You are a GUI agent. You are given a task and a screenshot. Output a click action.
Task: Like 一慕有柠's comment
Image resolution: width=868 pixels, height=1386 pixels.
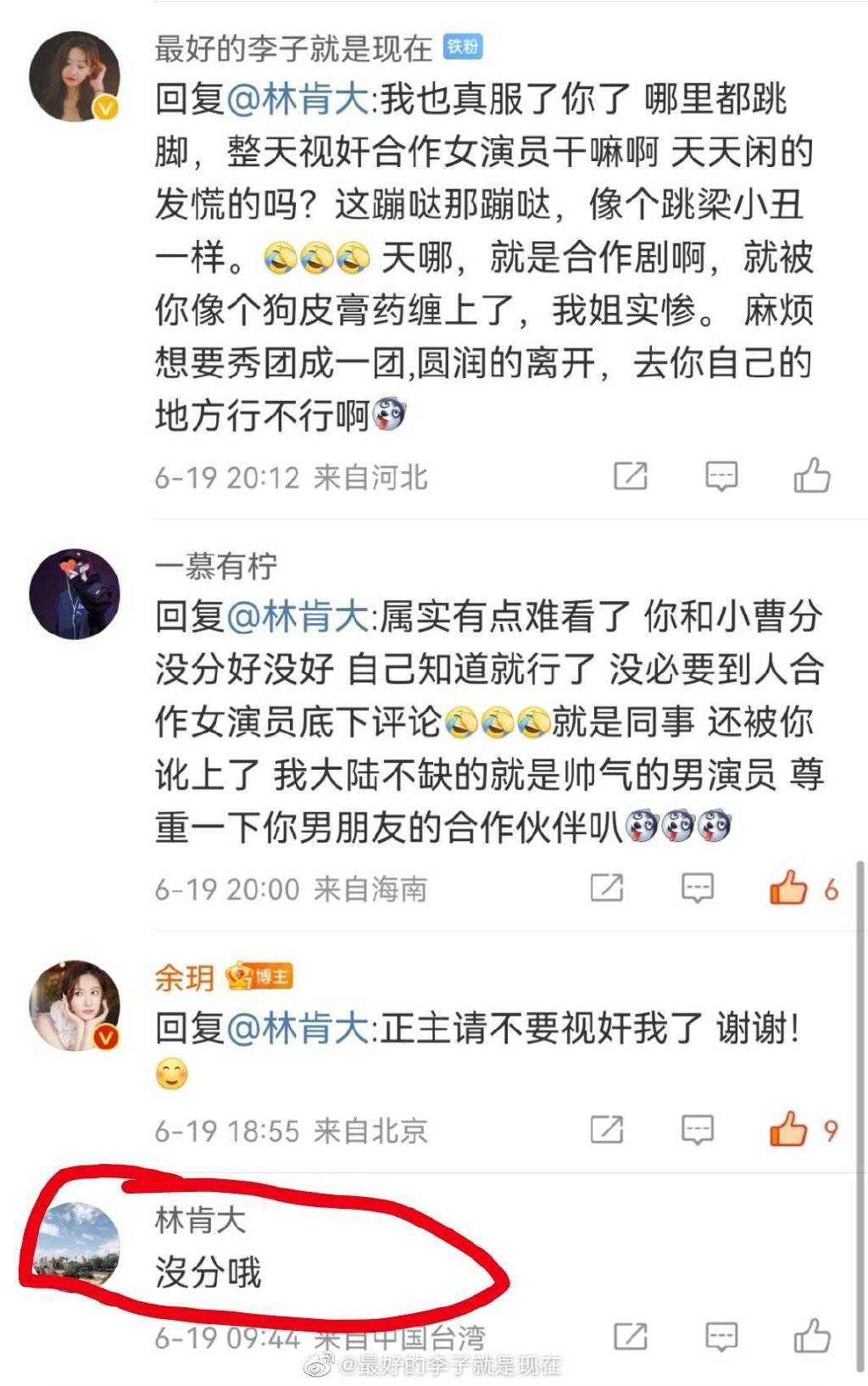tap(789, 888)
